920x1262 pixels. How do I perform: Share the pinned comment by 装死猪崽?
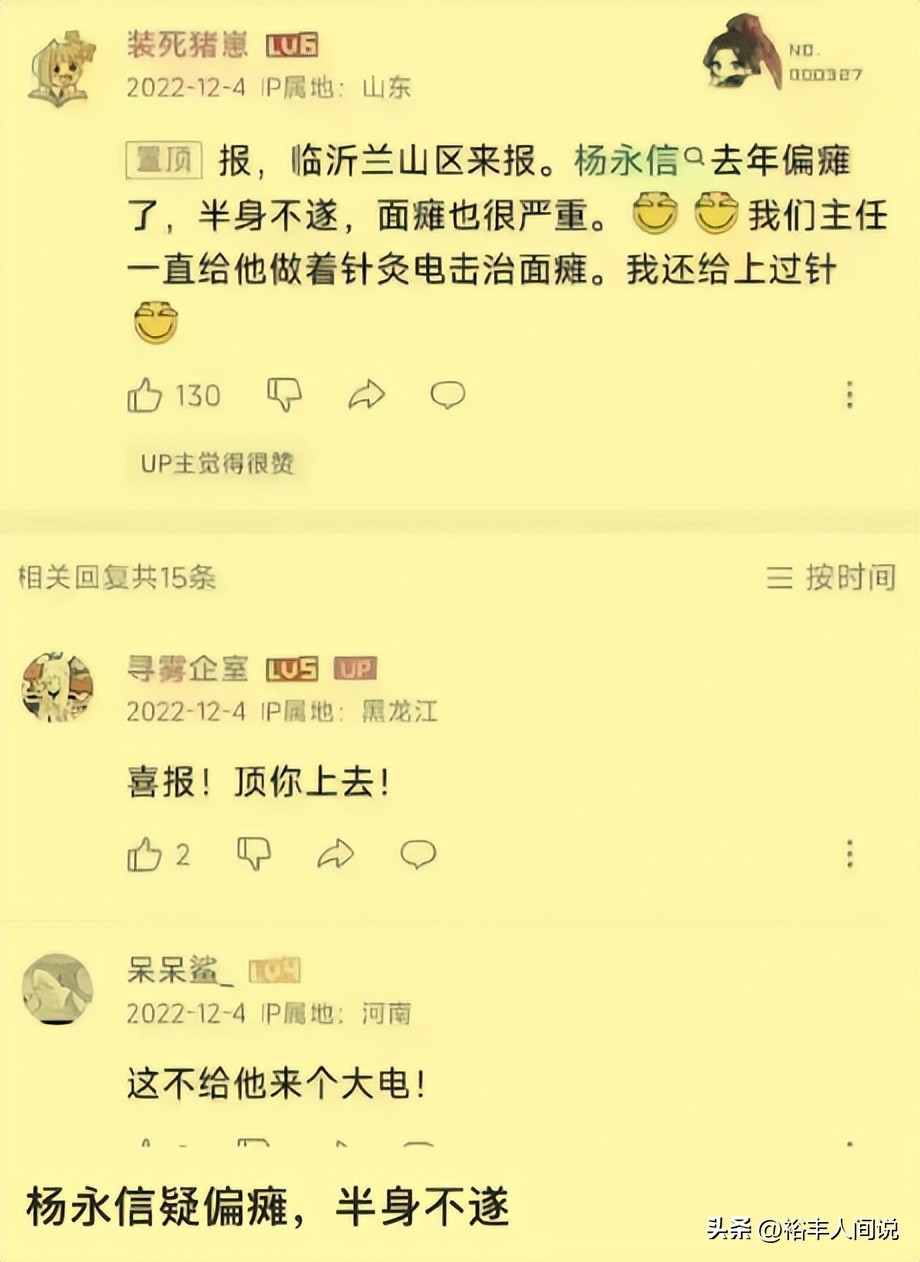pyautogui.click(x=366, y=396)
